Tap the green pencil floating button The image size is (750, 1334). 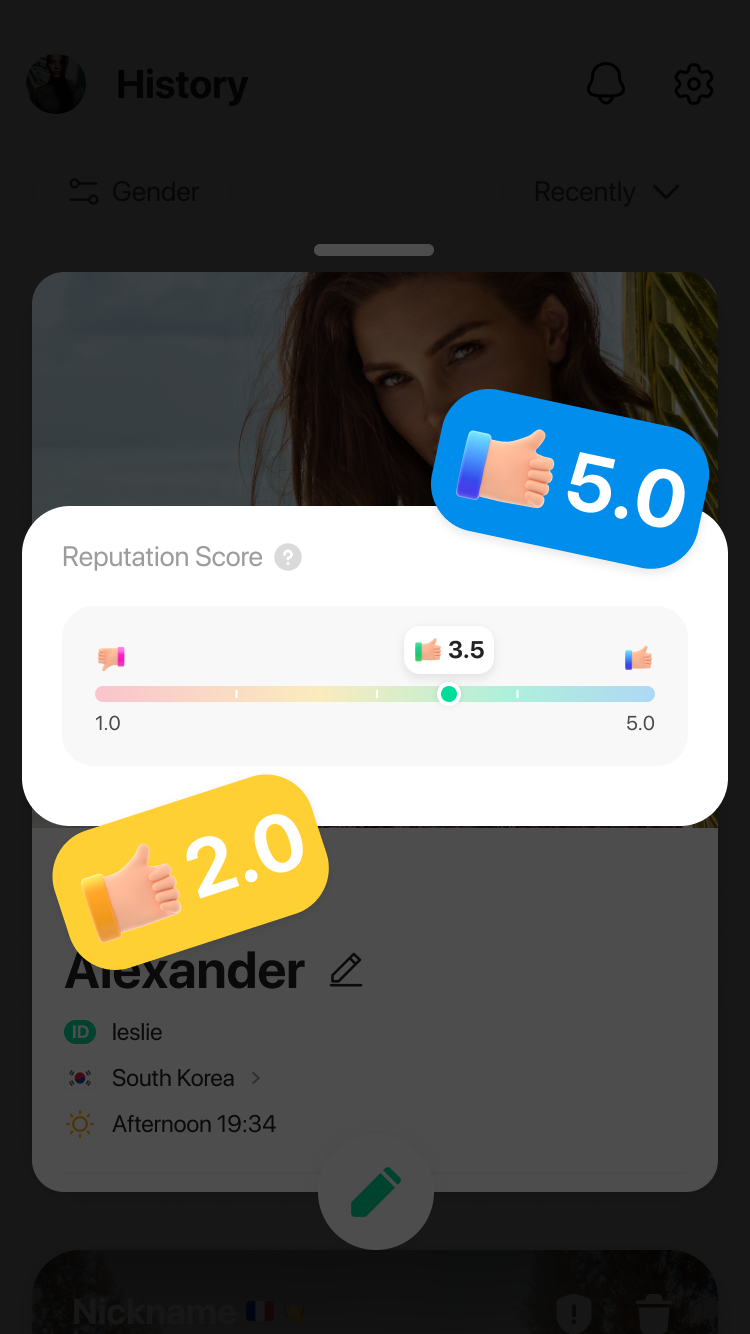[376, 1192]
